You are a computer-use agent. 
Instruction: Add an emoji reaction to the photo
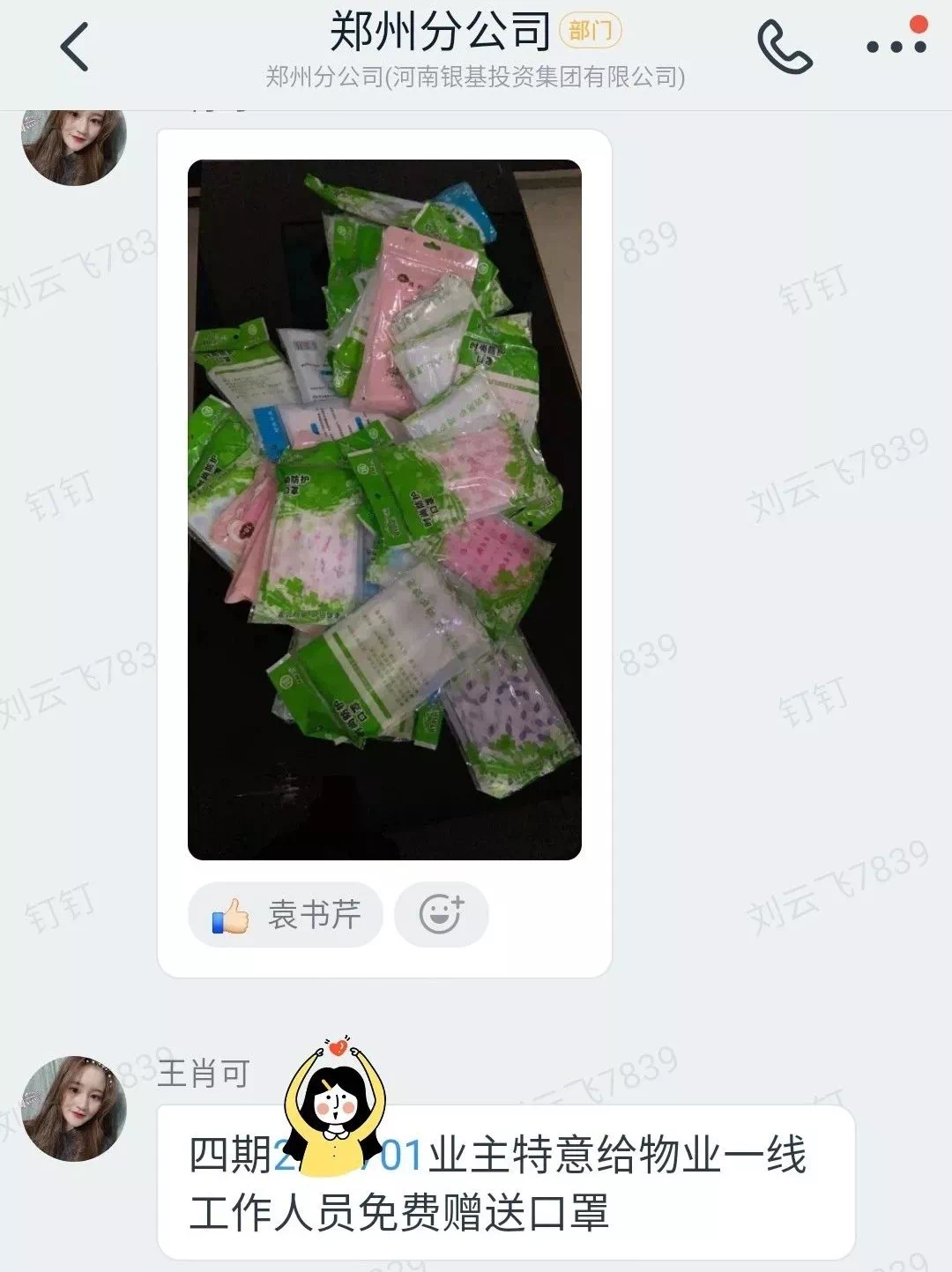(441, 915)
